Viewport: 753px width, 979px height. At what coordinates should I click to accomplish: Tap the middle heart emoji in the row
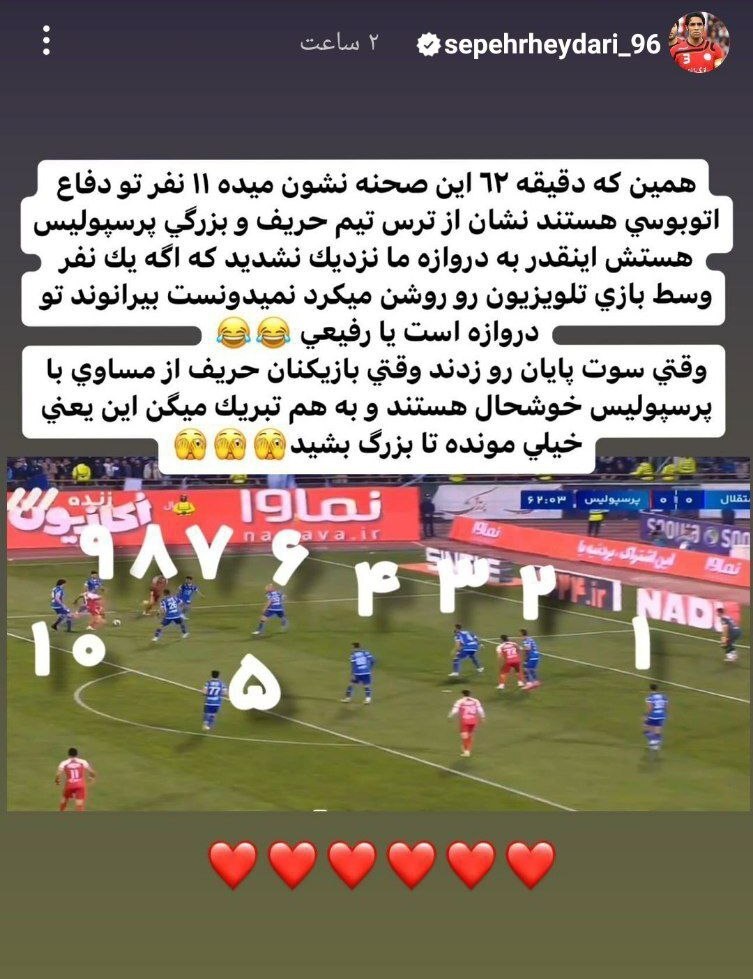click(x=378, y=858)
